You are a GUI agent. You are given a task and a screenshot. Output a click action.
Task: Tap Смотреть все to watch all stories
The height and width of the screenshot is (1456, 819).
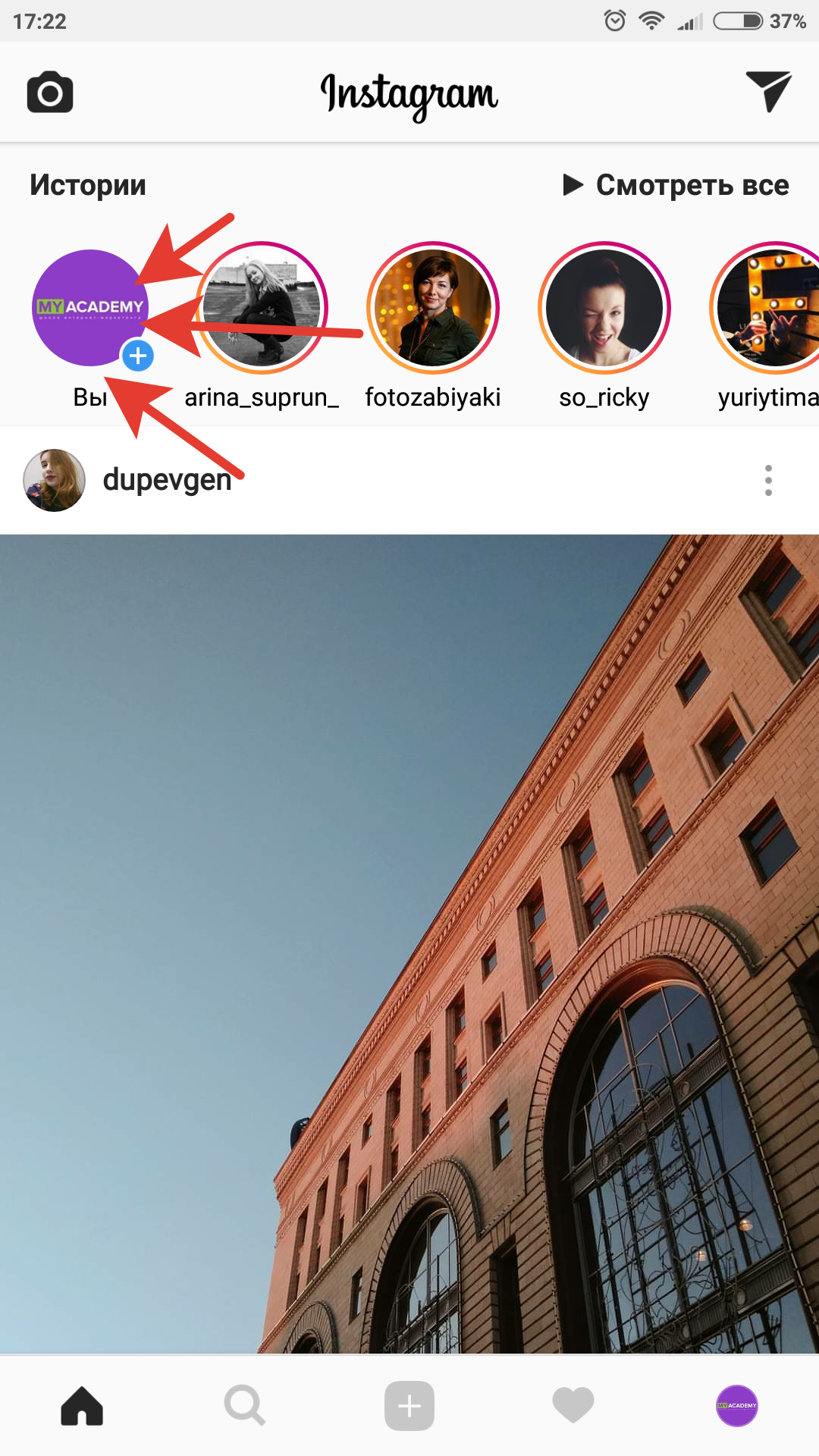click(676, 185)
